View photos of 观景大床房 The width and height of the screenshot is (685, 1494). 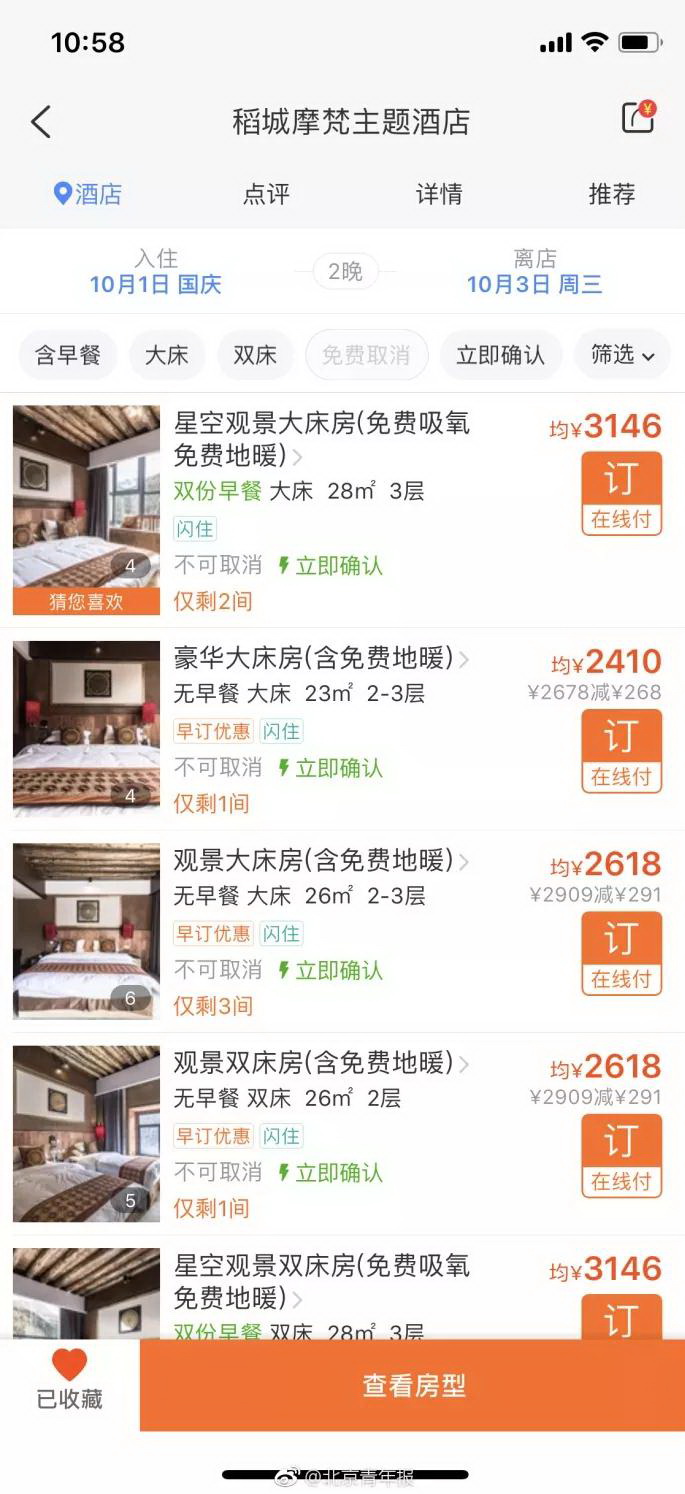click(86, 931)
